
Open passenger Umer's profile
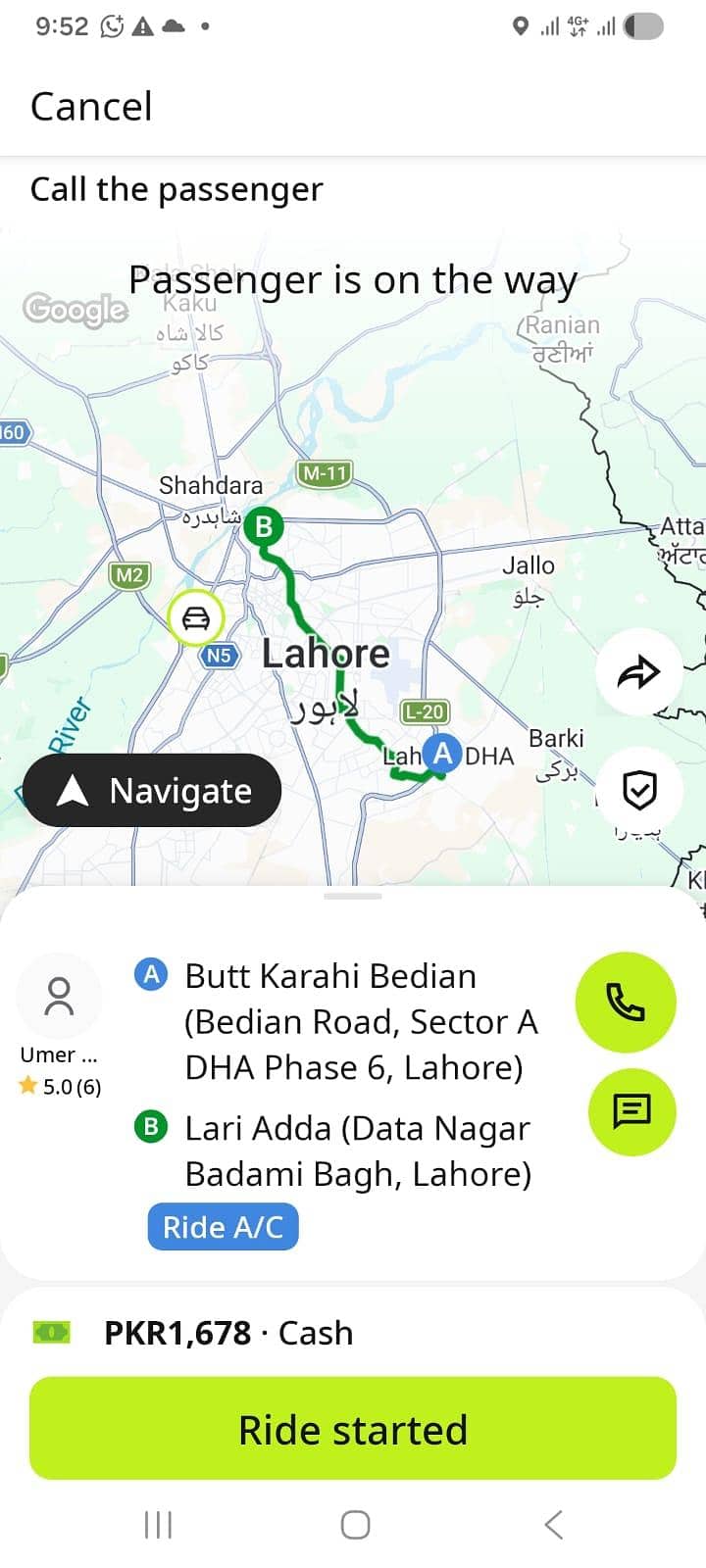click(x=59, y=998)
